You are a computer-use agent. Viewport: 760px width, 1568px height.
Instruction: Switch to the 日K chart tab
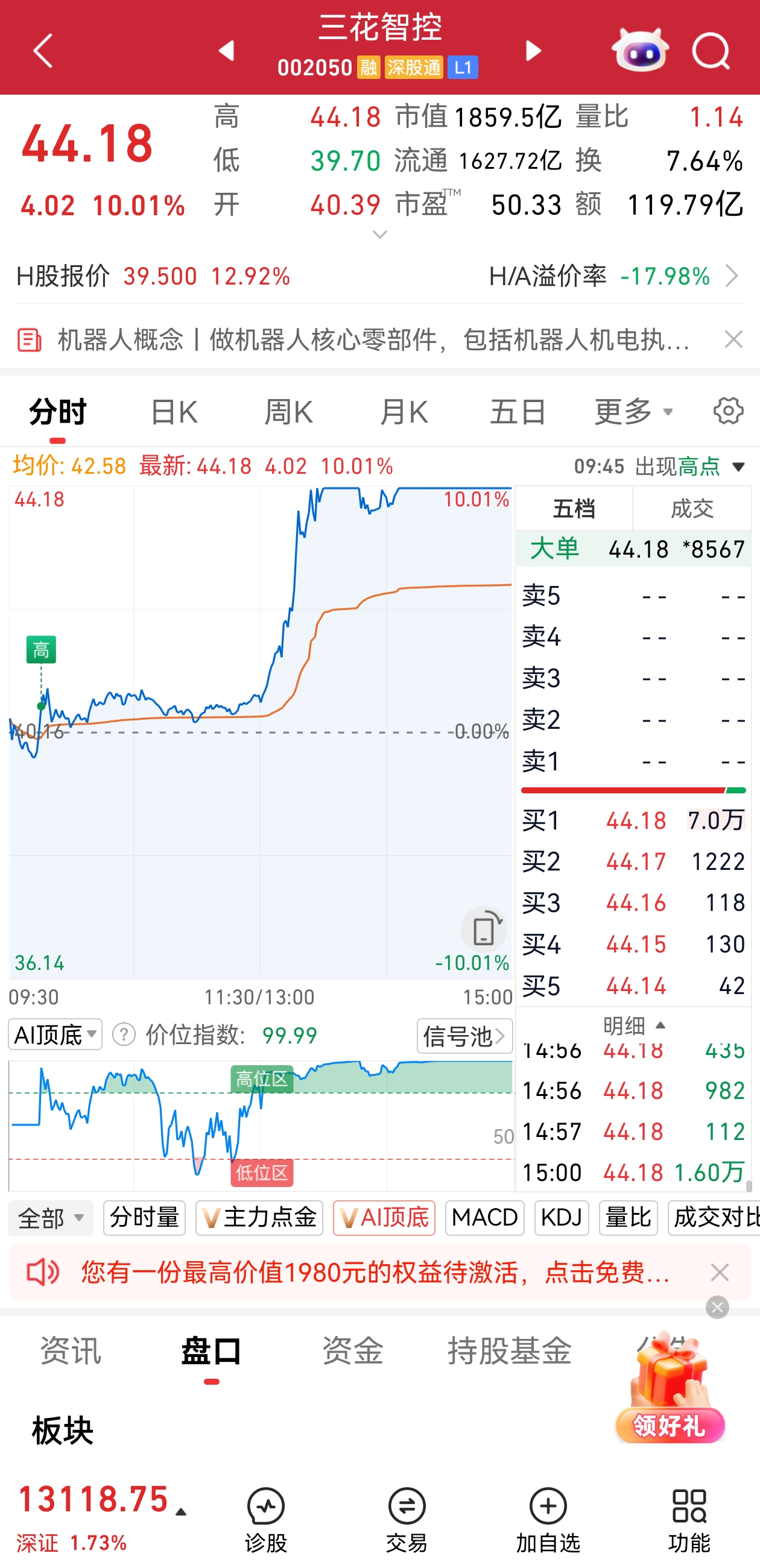coord(174,412)
